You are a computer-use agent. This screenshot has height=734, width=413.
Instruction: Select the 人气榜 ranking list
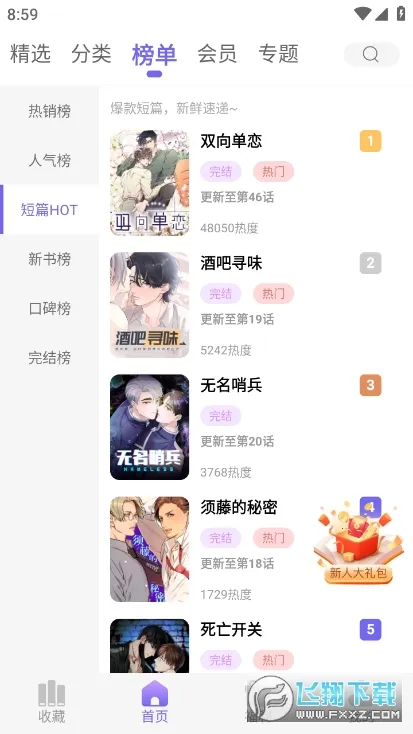click(49, 161)
